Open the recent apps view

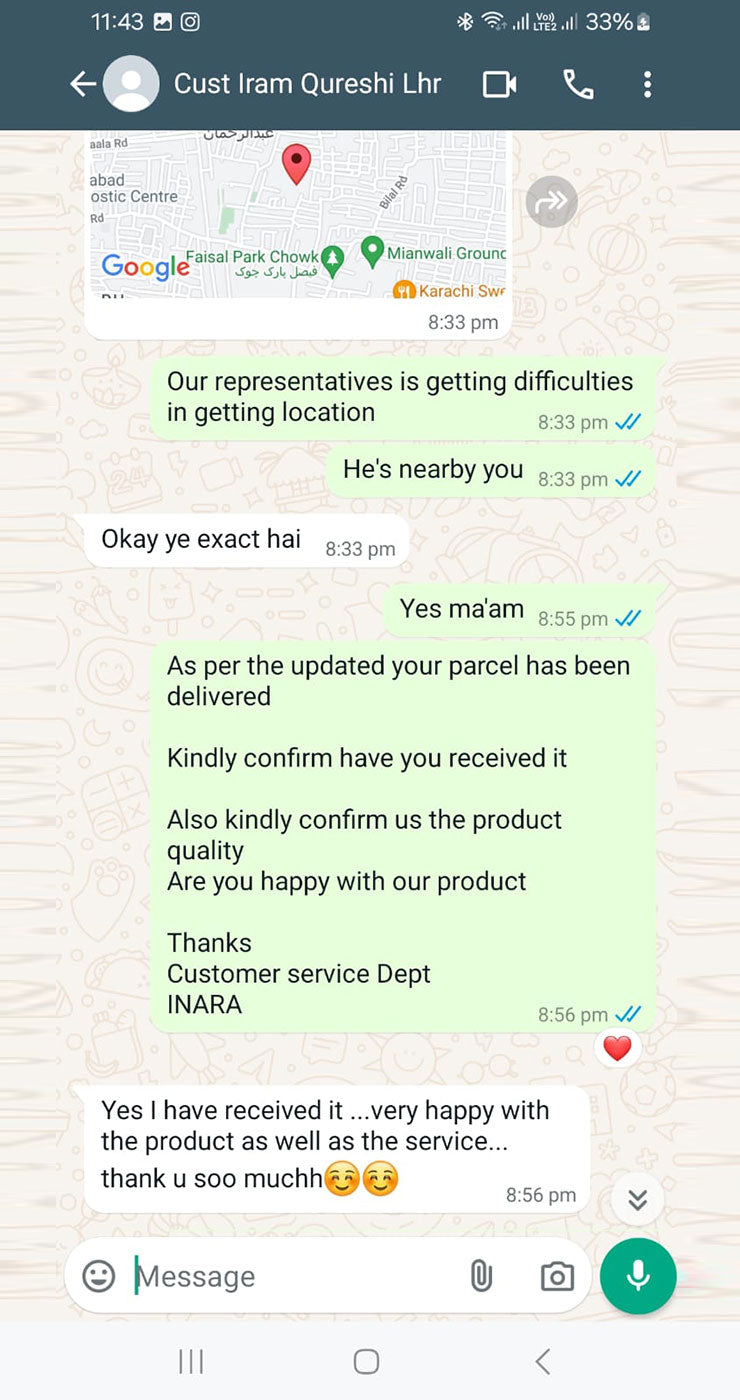191,1361
